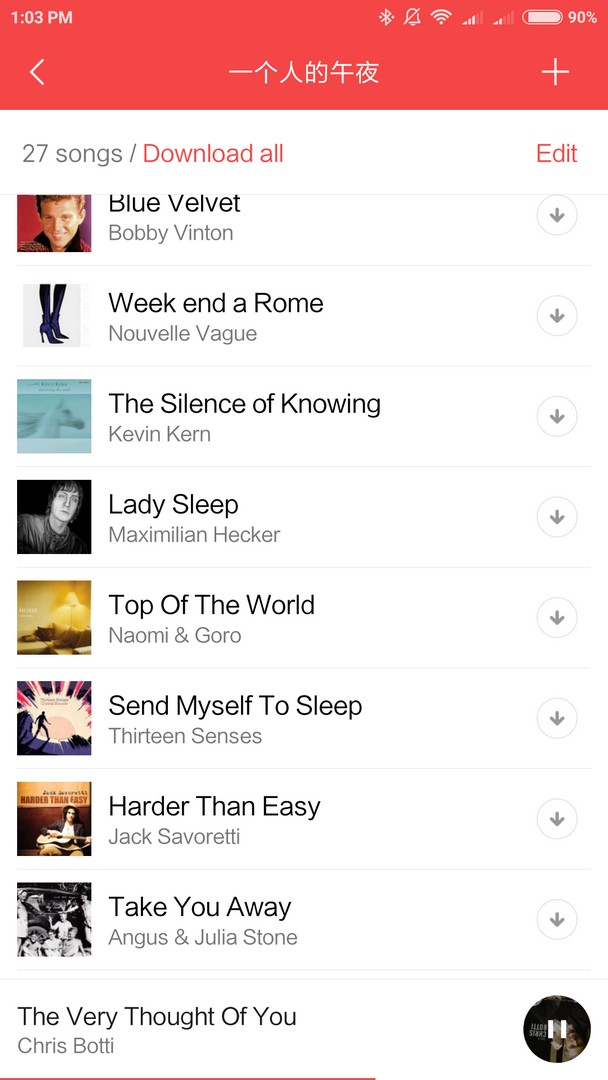Tap Download all songs
608x1080 pixels.
213,154
